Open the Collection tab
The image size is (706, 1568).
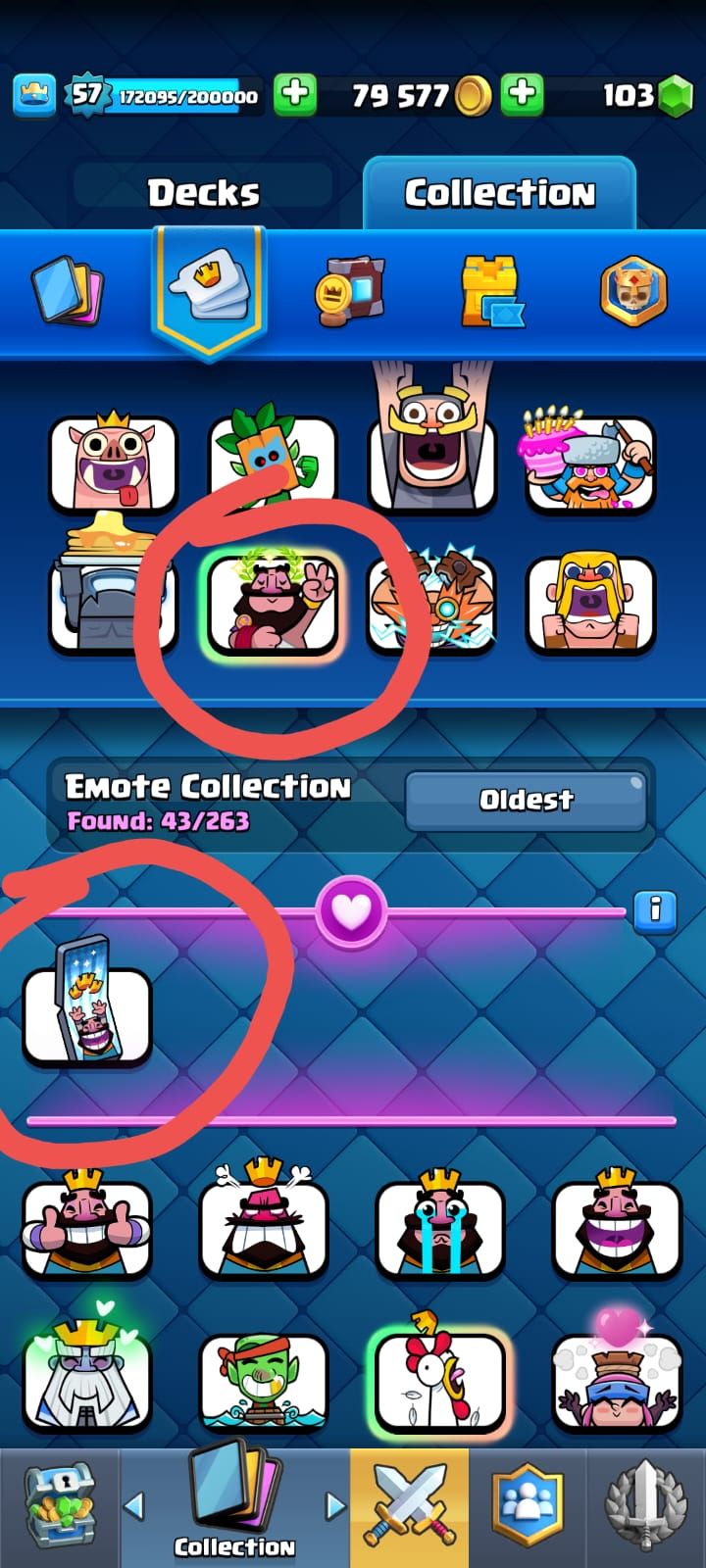point(499,193)
